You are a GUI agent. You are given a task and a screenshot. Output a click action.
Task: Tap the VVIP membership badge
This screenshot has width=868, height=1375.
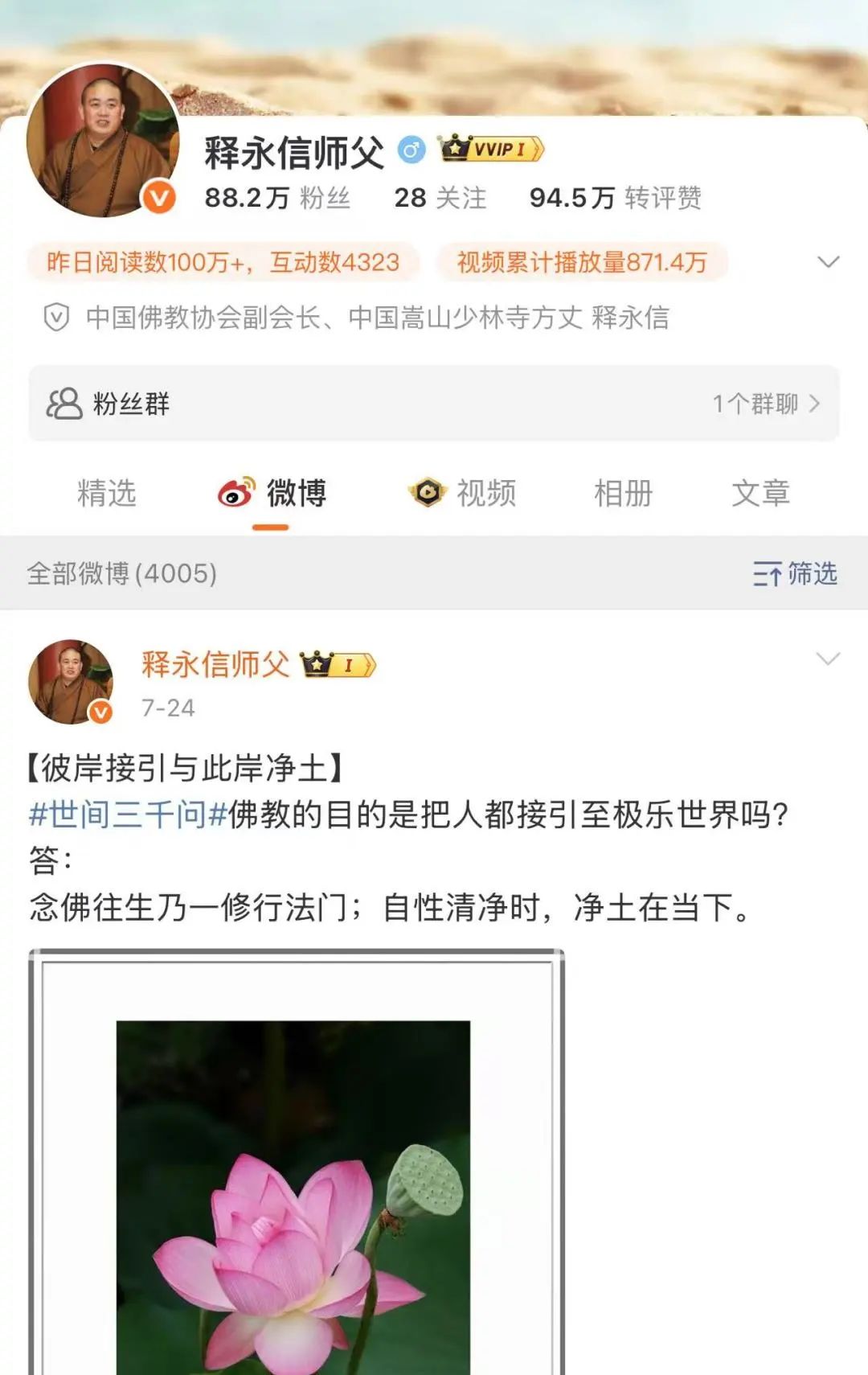(491, 149)
